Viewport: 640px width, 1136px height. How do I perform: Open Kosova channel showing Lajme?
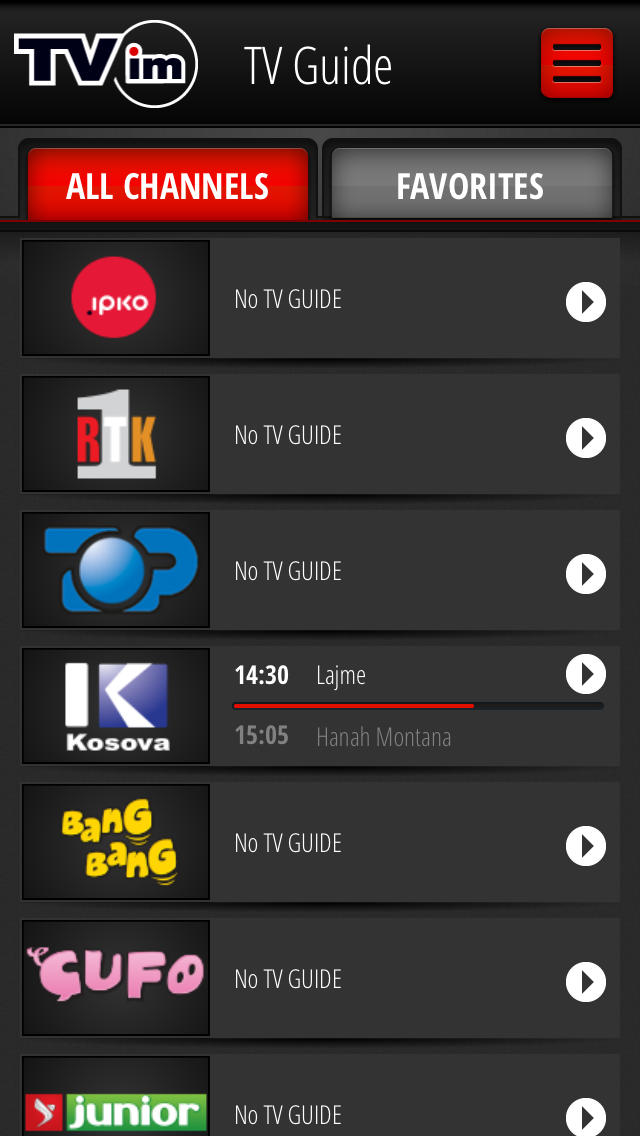pos(320,706)
